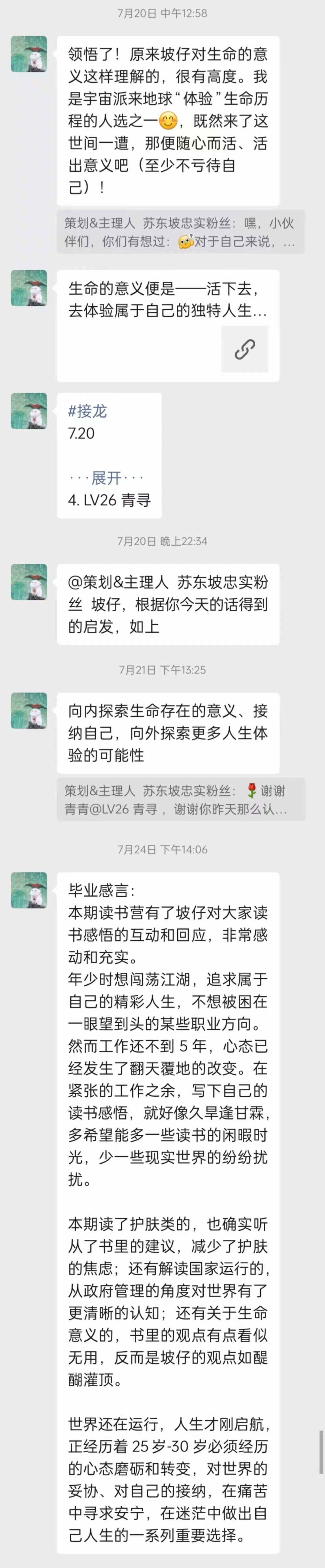Open the quoted reply "谢谢青青@LV26 青寻"
Viewport: 325px width, 1568px height.
(x=181, y=799)
